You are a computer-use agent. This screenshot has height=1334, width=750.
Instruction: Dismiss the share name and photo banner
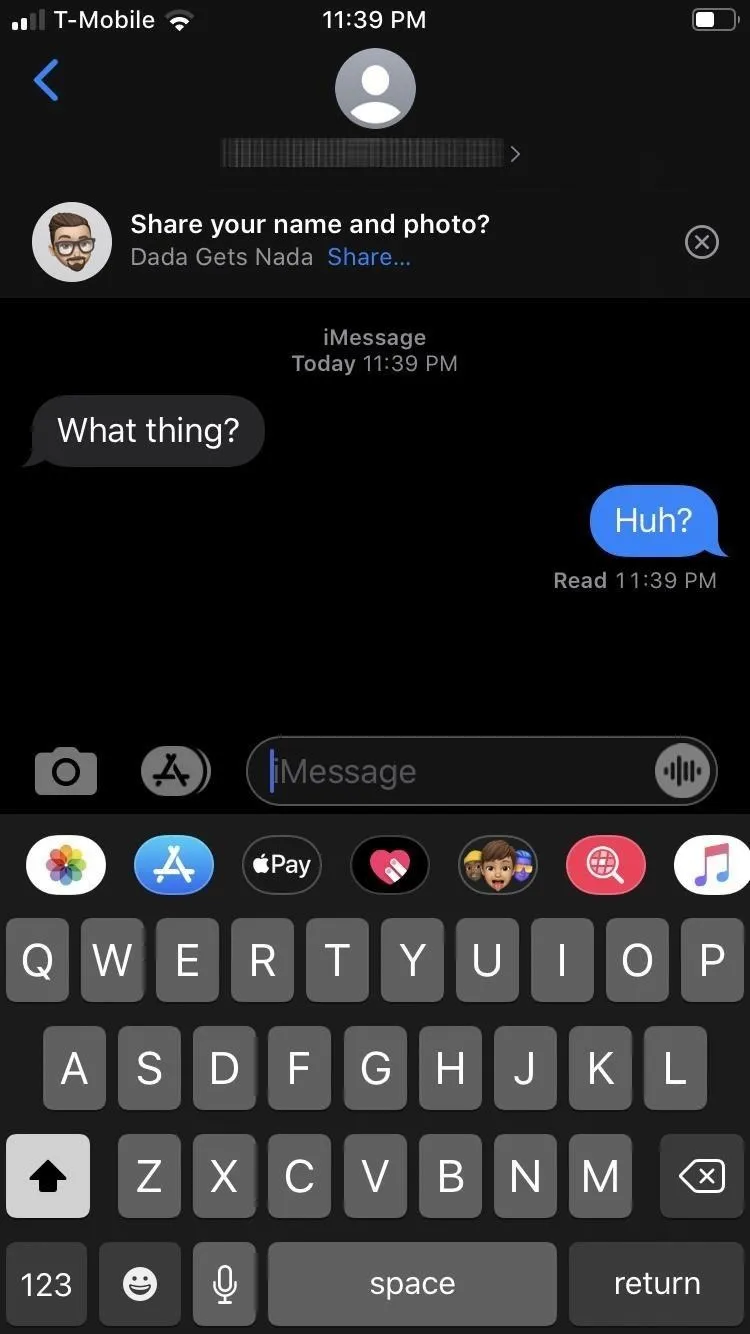click(702, 242)
